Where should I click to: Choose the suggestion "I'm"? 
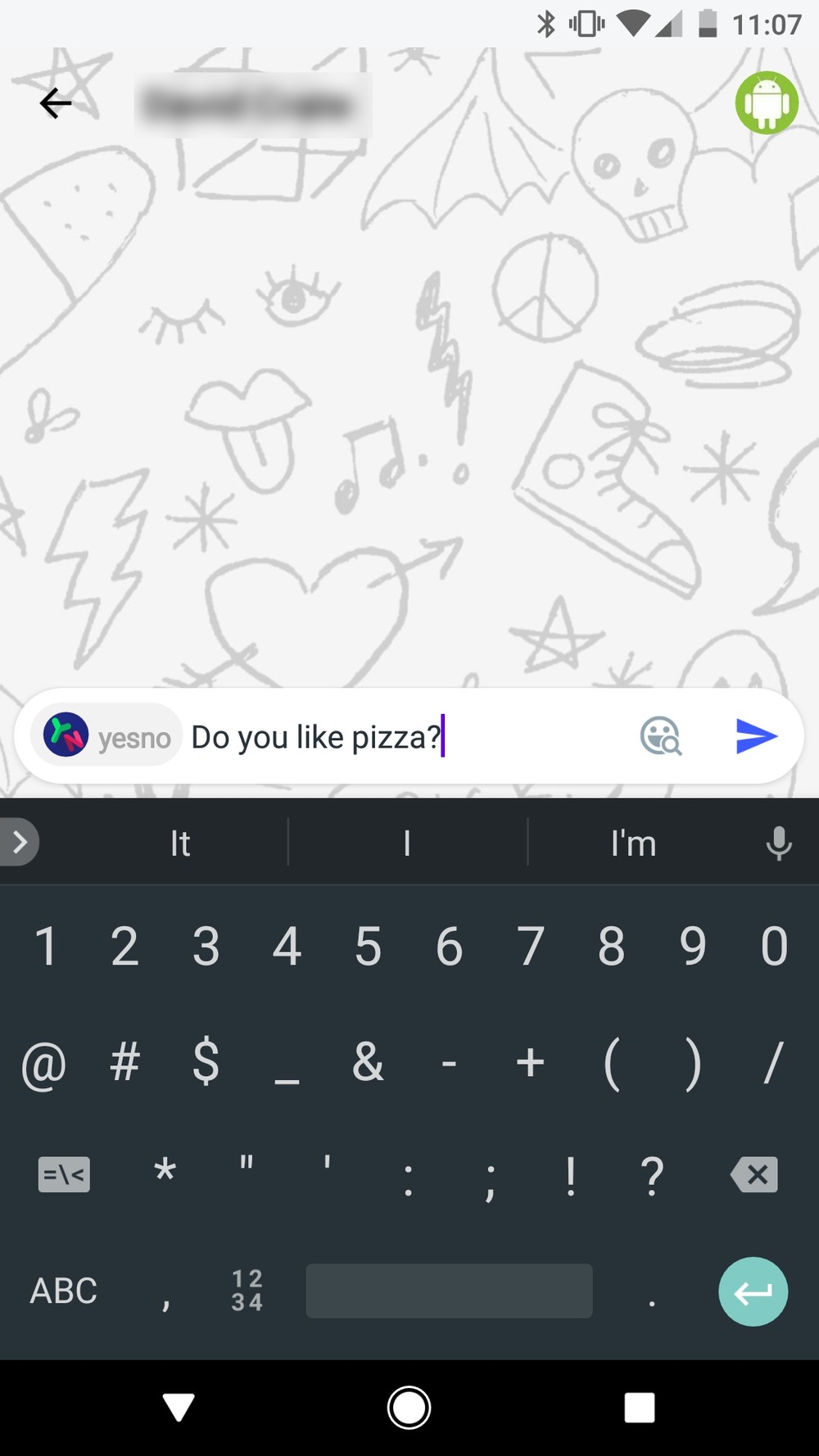coord(633,843)
